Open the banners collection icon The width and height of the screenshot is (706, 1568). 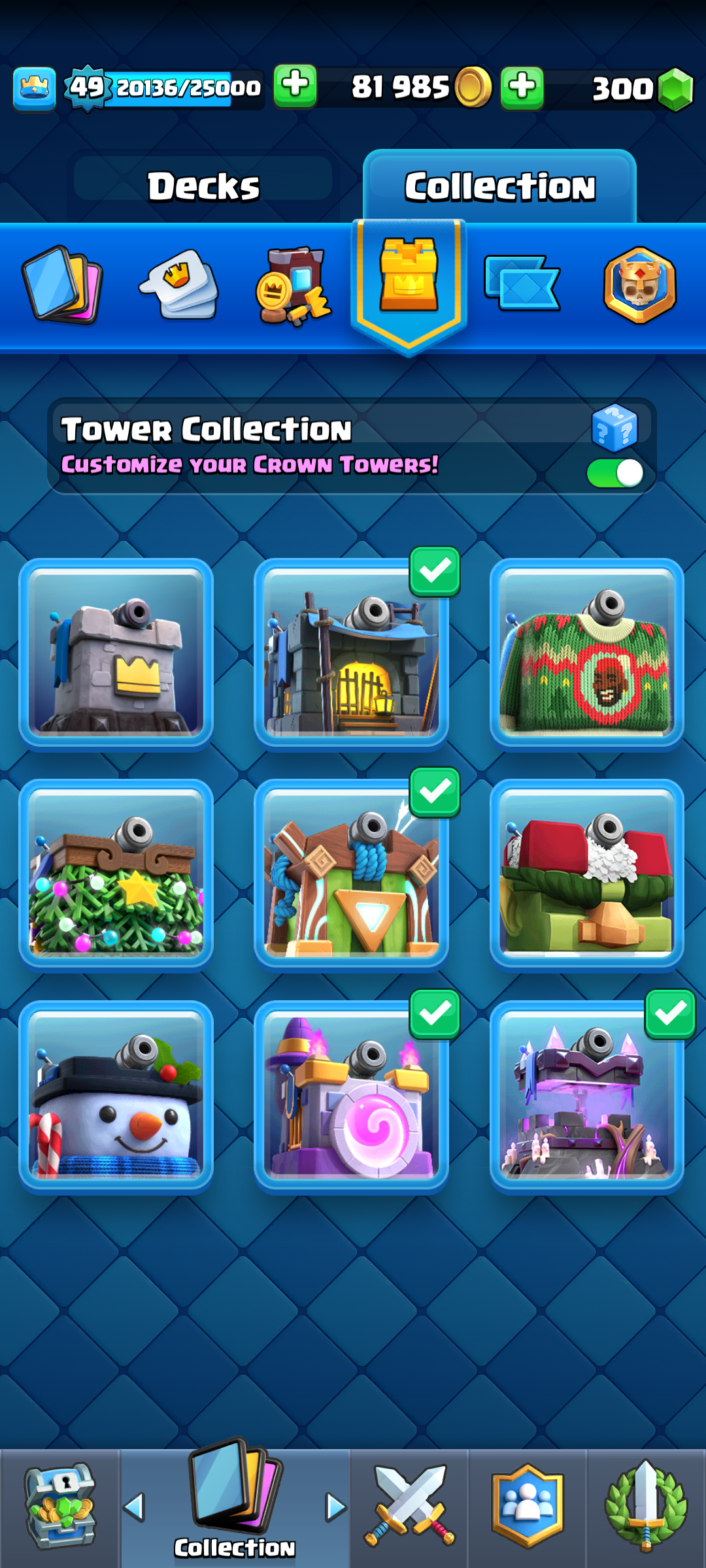tap(522, 282)
